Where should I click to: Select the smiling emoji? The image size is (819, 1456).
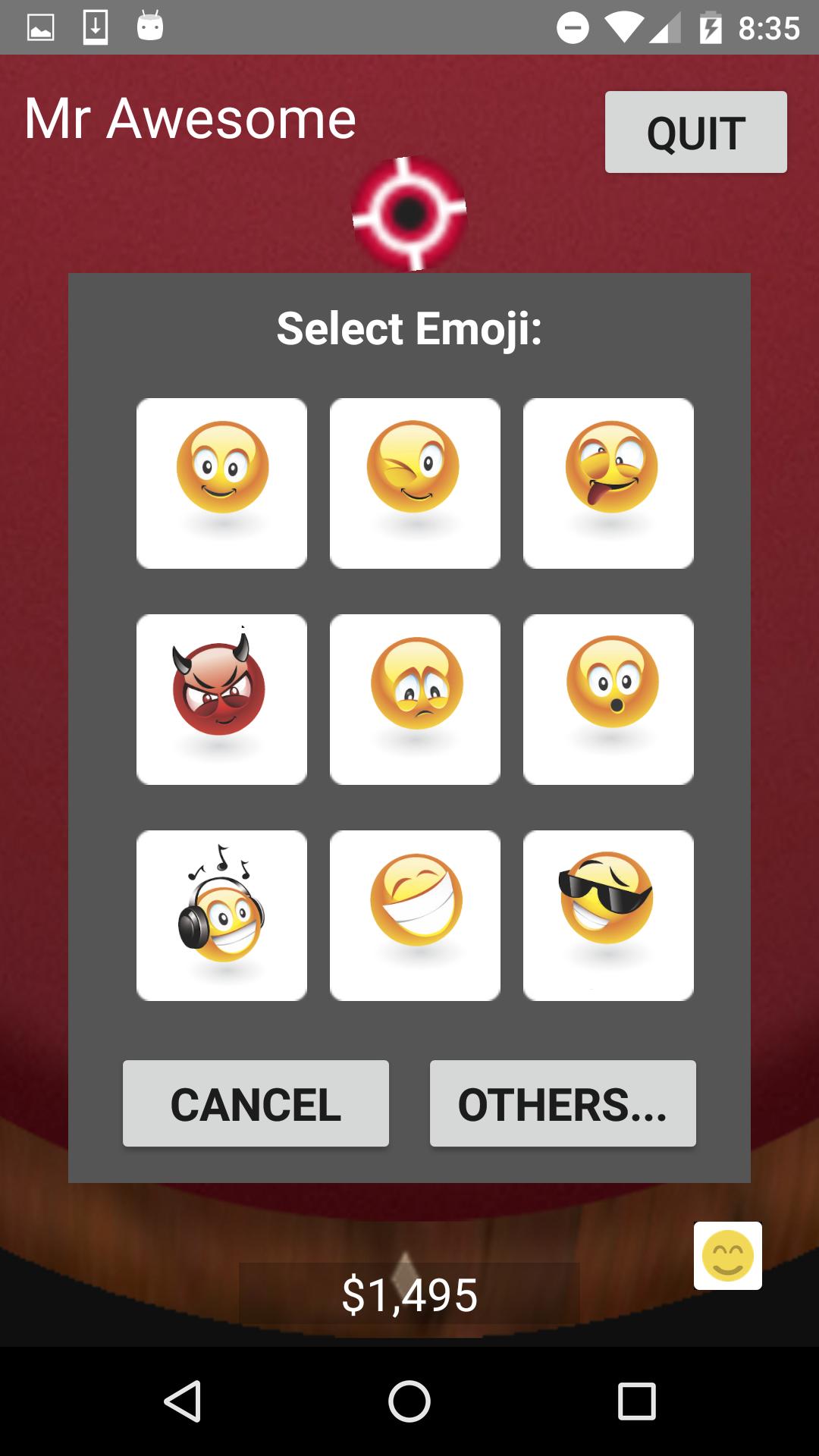click(x=221, y=483)
